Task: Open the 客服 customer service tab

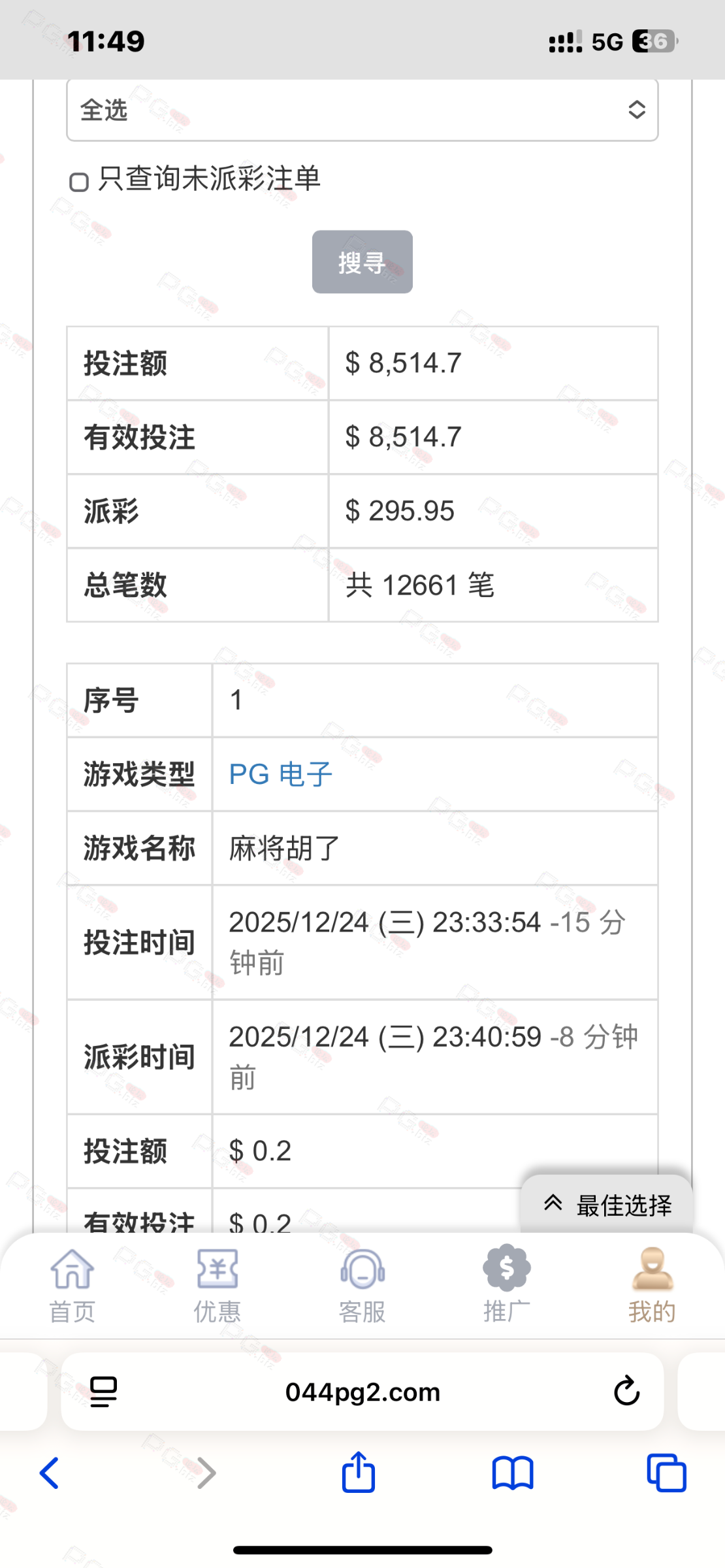Action: click(x=362, y=1286)
